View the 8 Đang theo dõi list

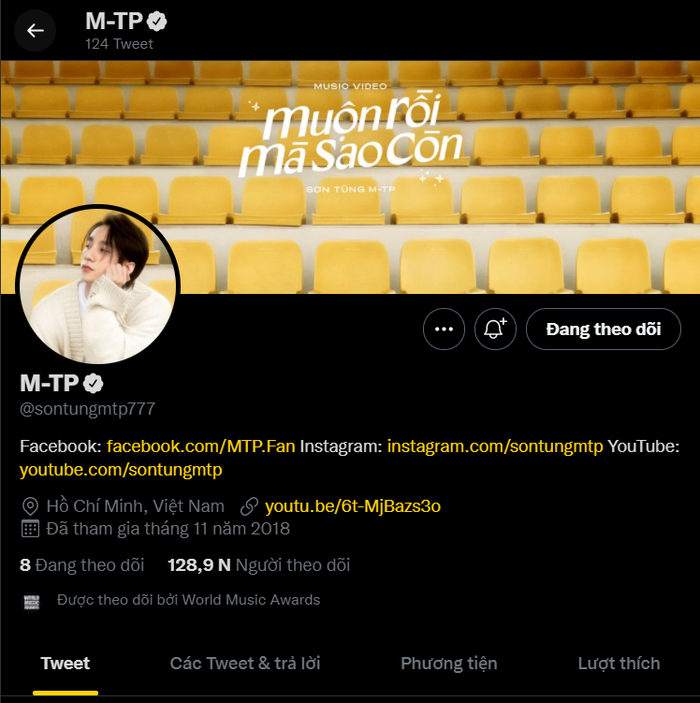[82, 565]
